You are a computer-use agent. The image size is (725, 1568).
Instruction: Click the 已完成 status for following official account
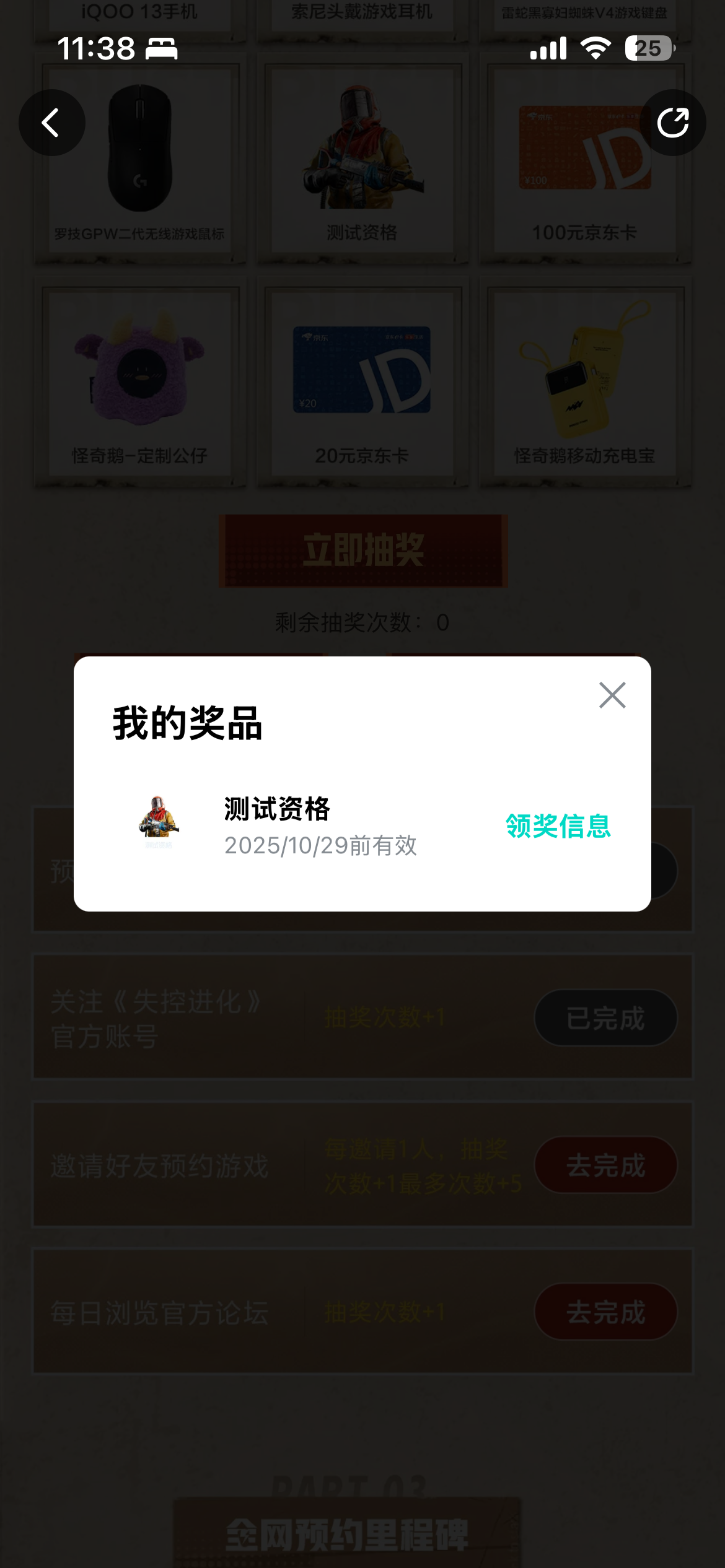(x=604, y=1018)
